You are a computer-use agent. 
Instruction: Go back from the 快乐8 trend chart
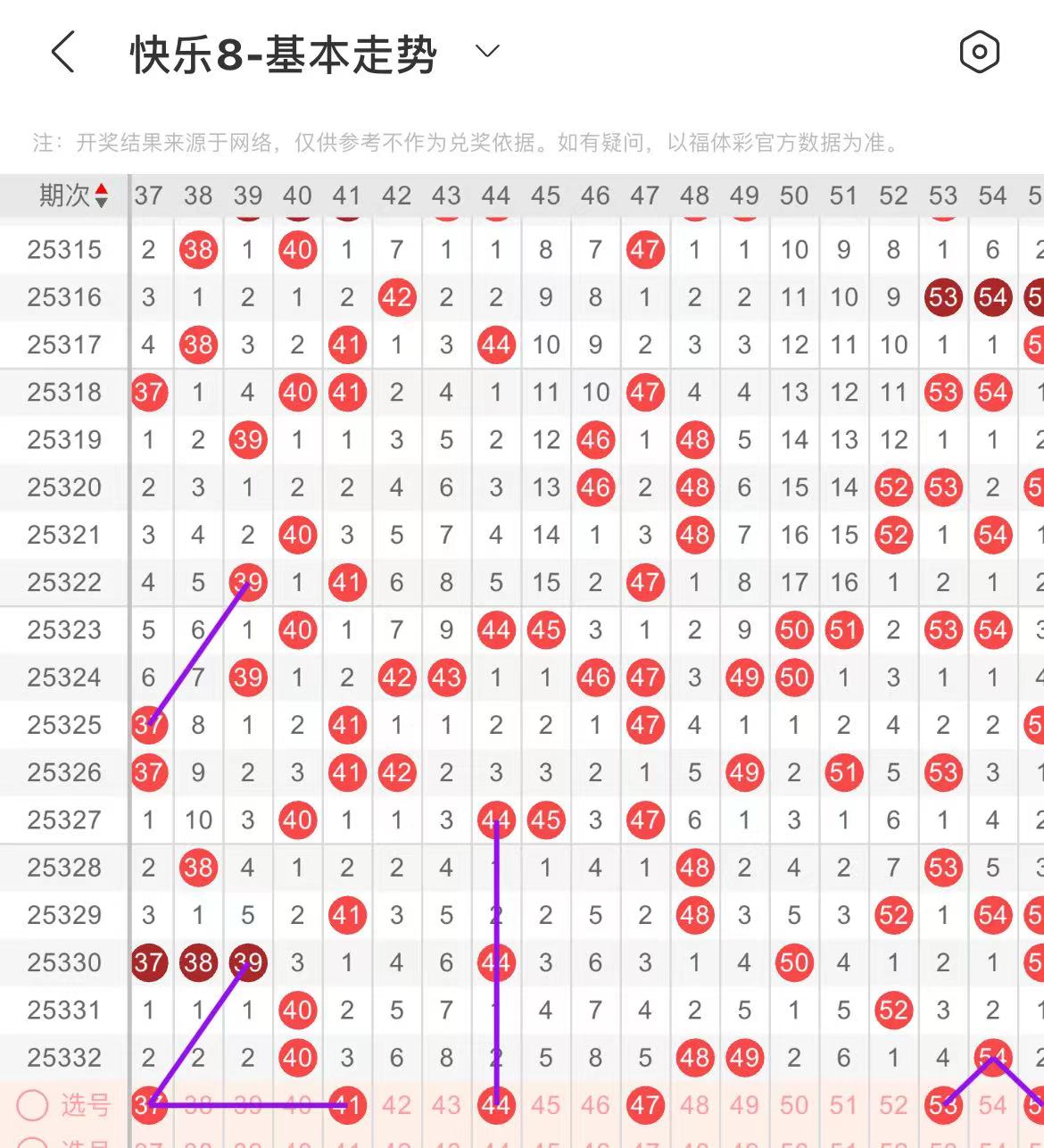click(62, 53)
